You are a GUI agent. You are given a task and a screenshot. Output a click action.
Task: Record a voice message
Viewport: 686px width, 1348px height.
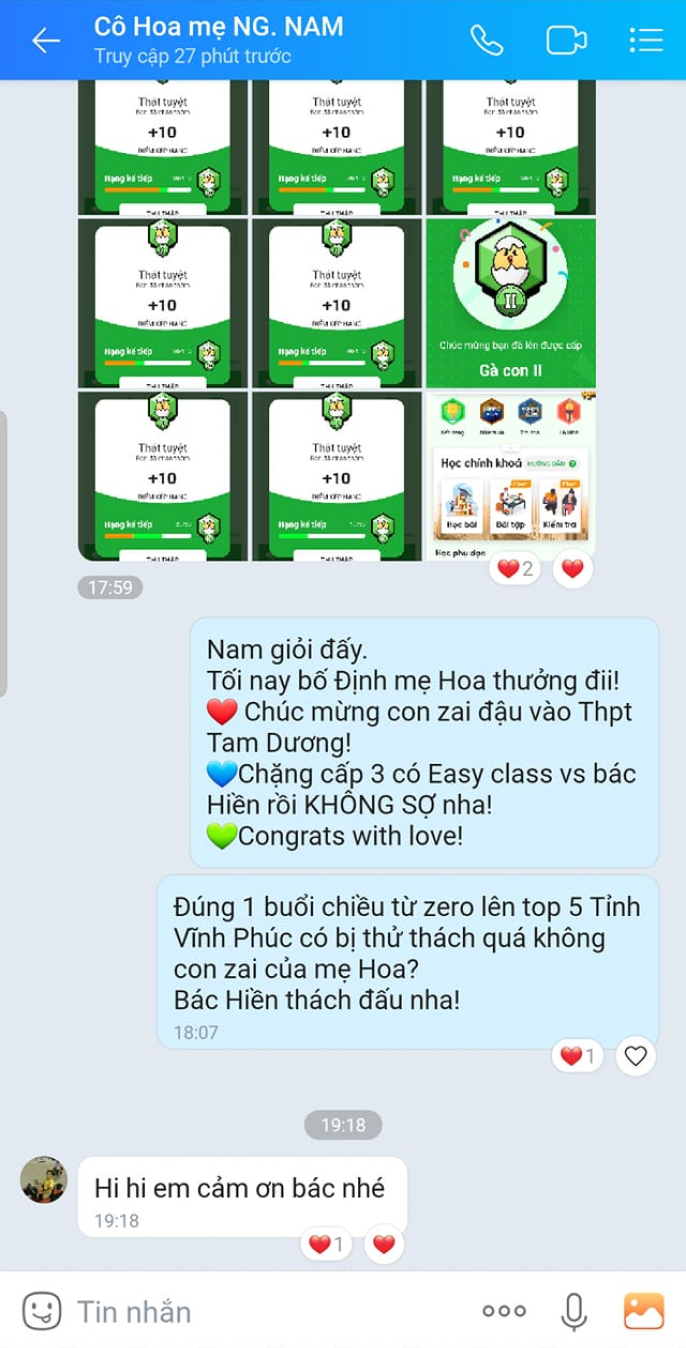pyautogui.click(x=574, y=1310)
